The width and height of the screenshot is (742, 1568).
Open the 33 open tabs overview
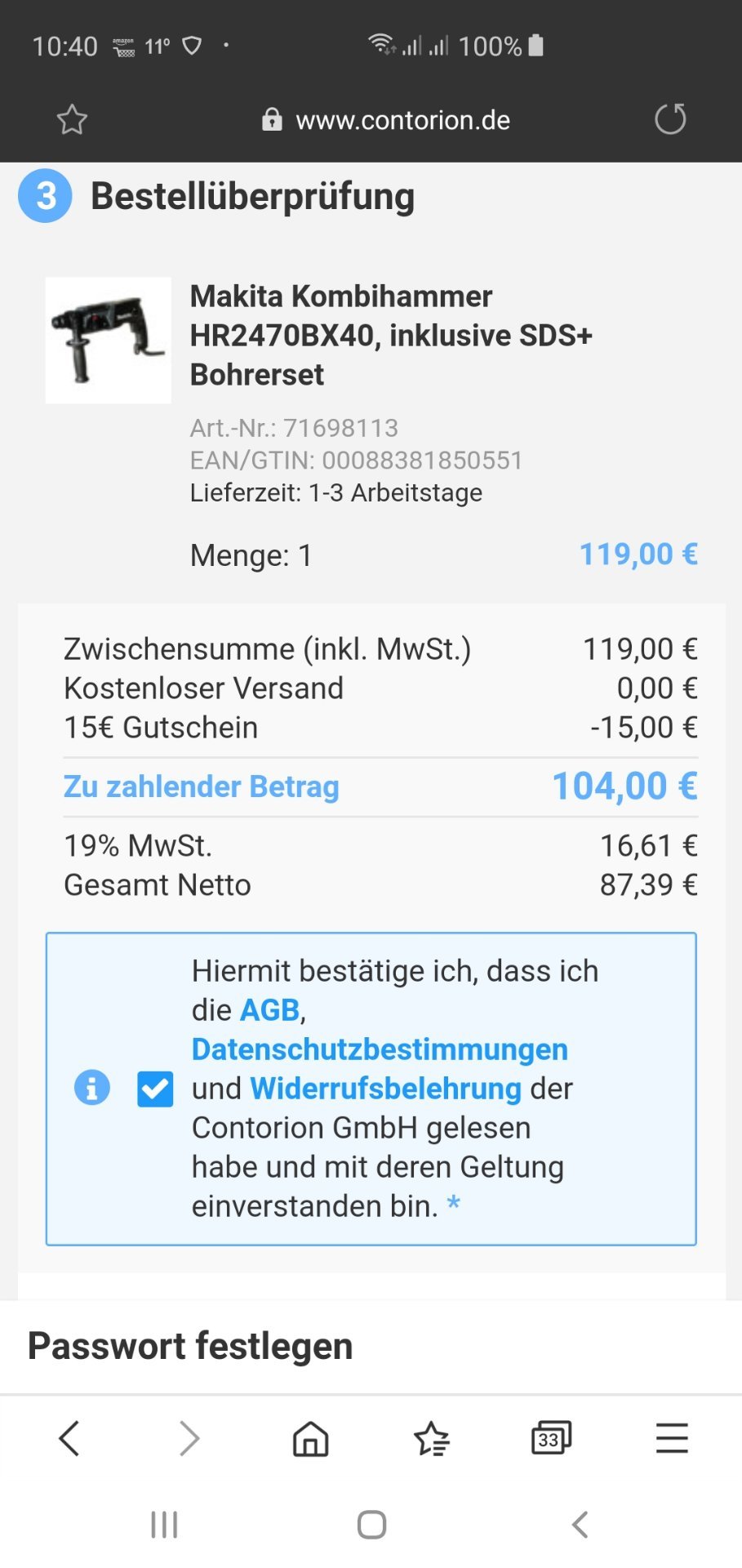(551, 1438)
